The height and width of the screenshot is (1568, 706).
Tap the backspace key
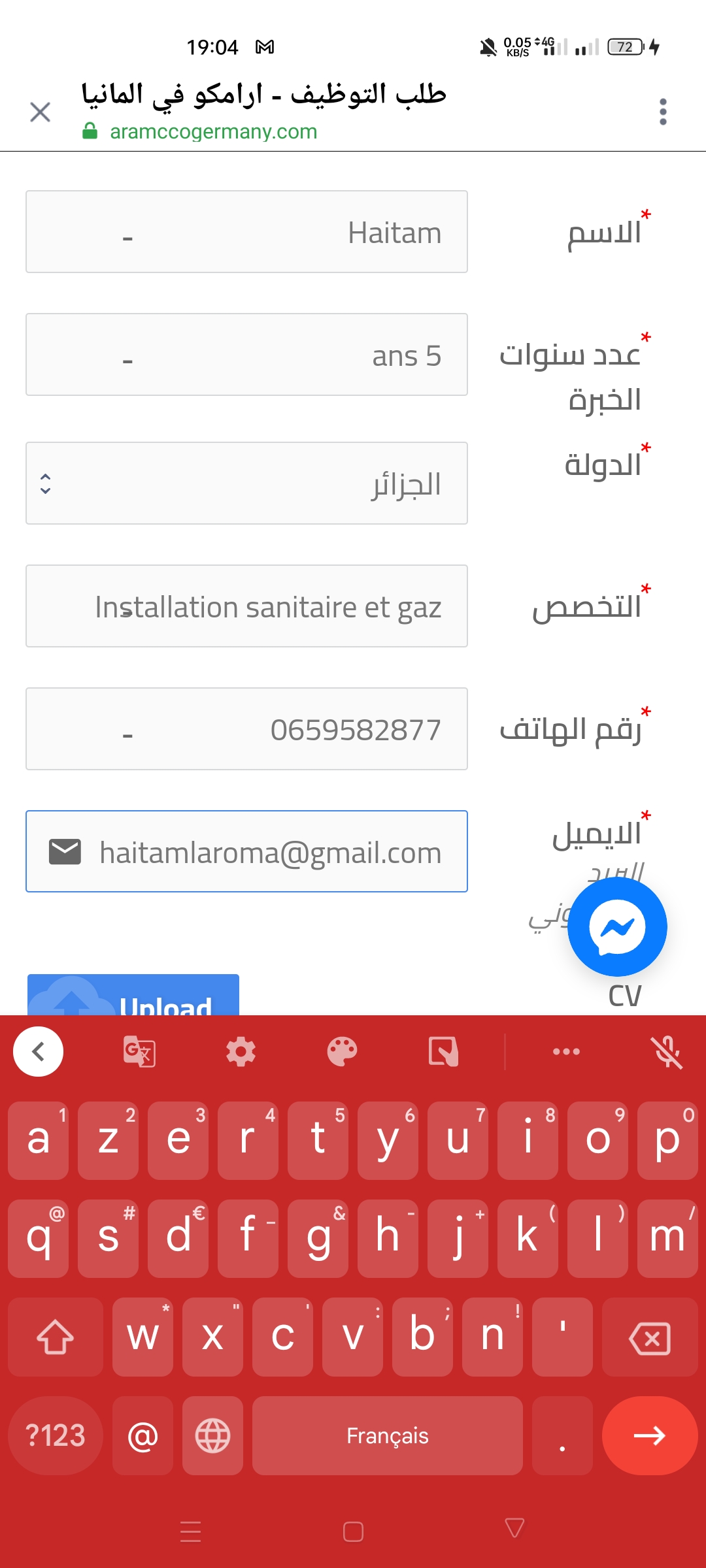[650, 1337]
